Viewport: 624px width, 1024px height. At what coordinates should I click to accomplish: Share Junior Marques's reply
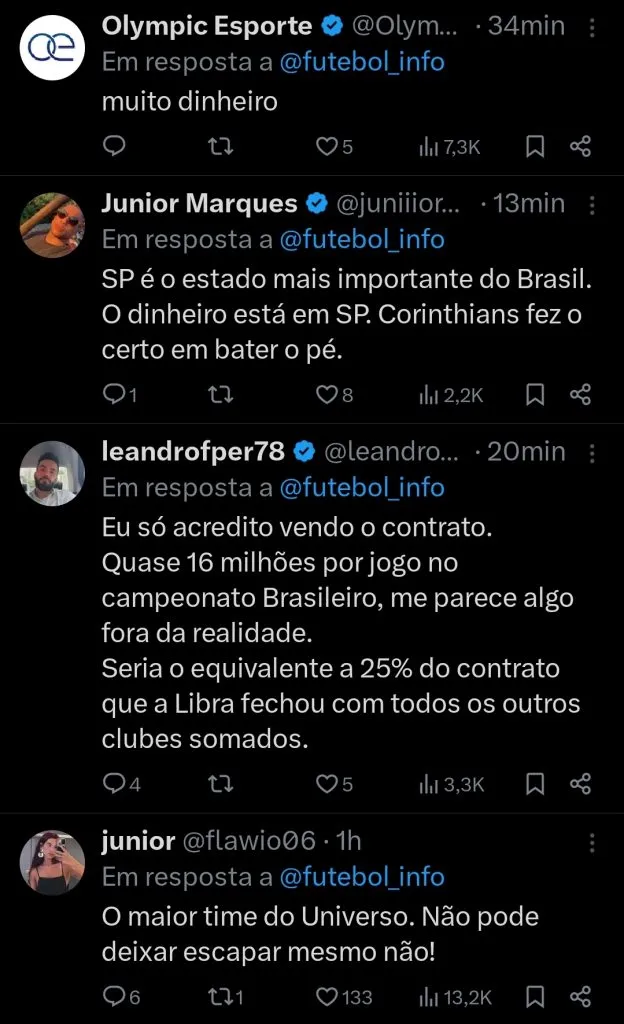point(581,395)
